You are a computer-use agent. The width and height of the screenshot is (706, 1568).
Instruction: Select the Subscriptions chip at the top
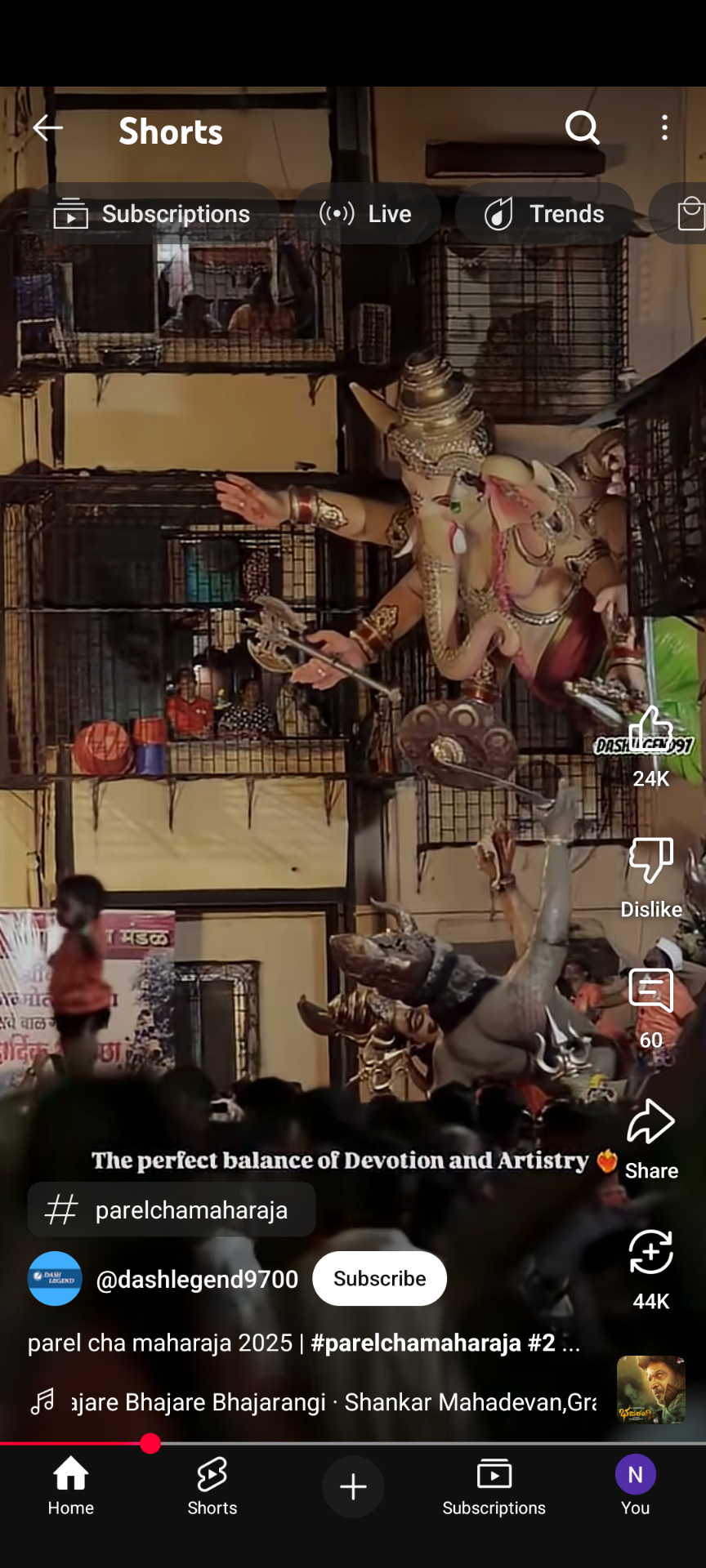point(153,214)
